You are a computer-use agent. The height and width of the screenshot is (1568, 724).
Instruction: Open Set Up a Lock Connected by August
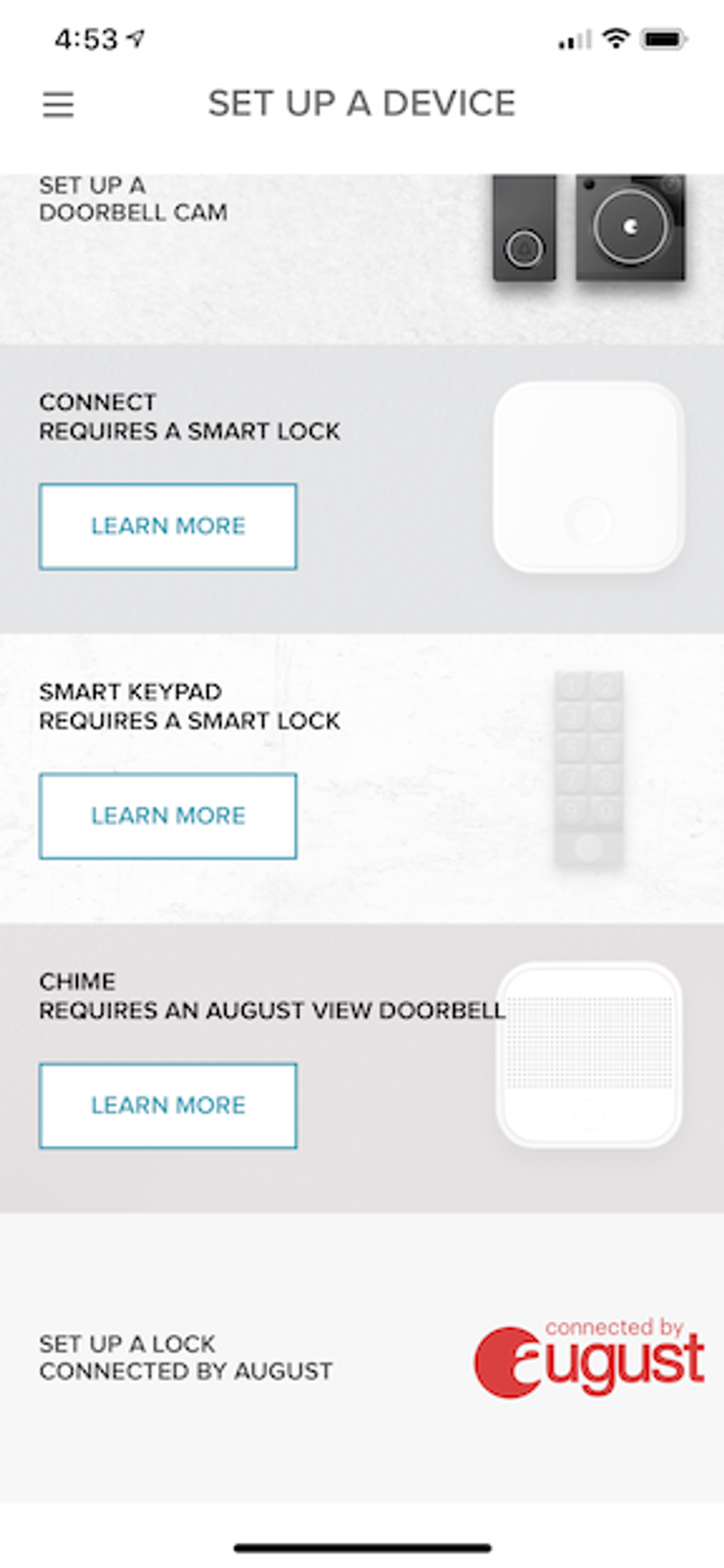[362, 1358]
